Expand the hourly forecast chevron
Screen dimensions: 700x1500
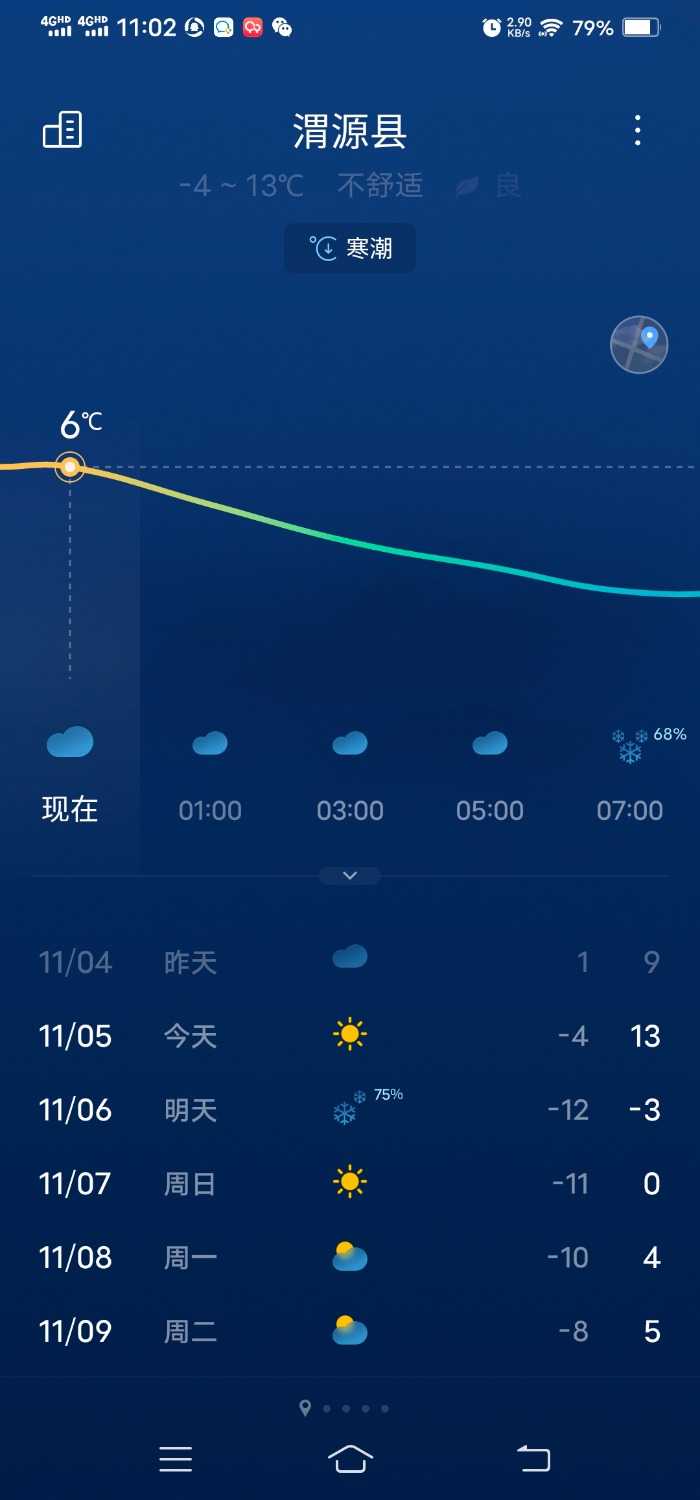[350, 876]
